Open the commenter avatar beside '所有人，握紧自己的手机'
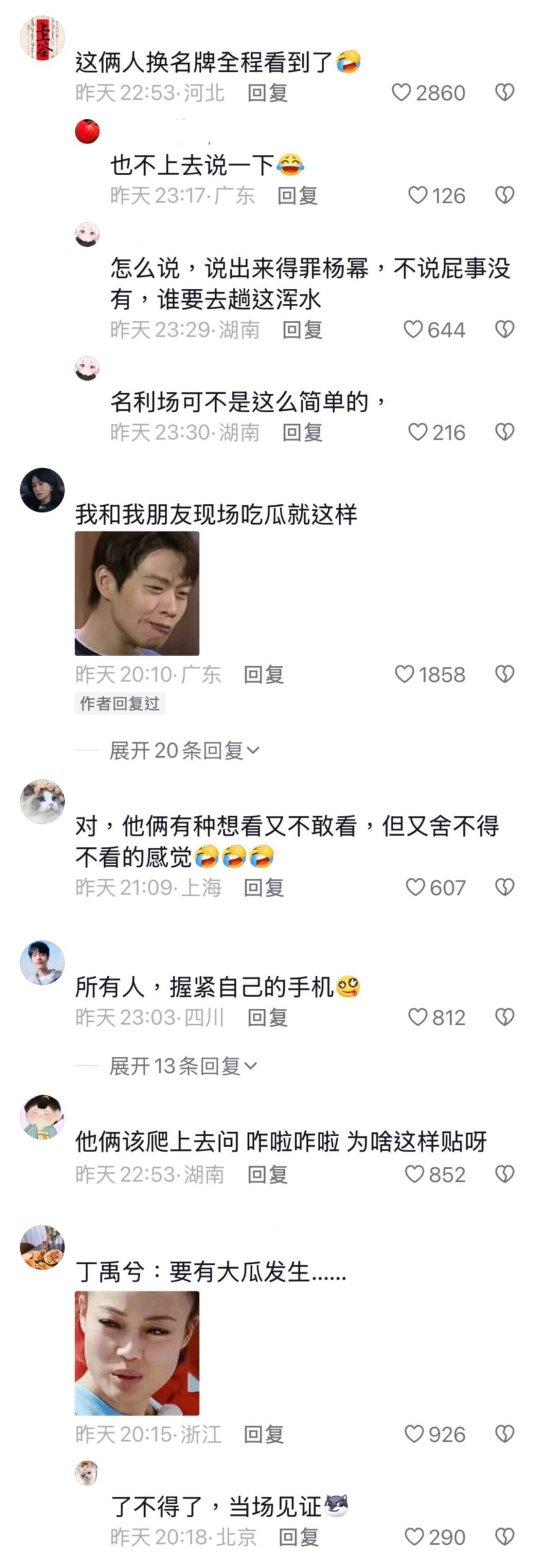 [42, 962]
